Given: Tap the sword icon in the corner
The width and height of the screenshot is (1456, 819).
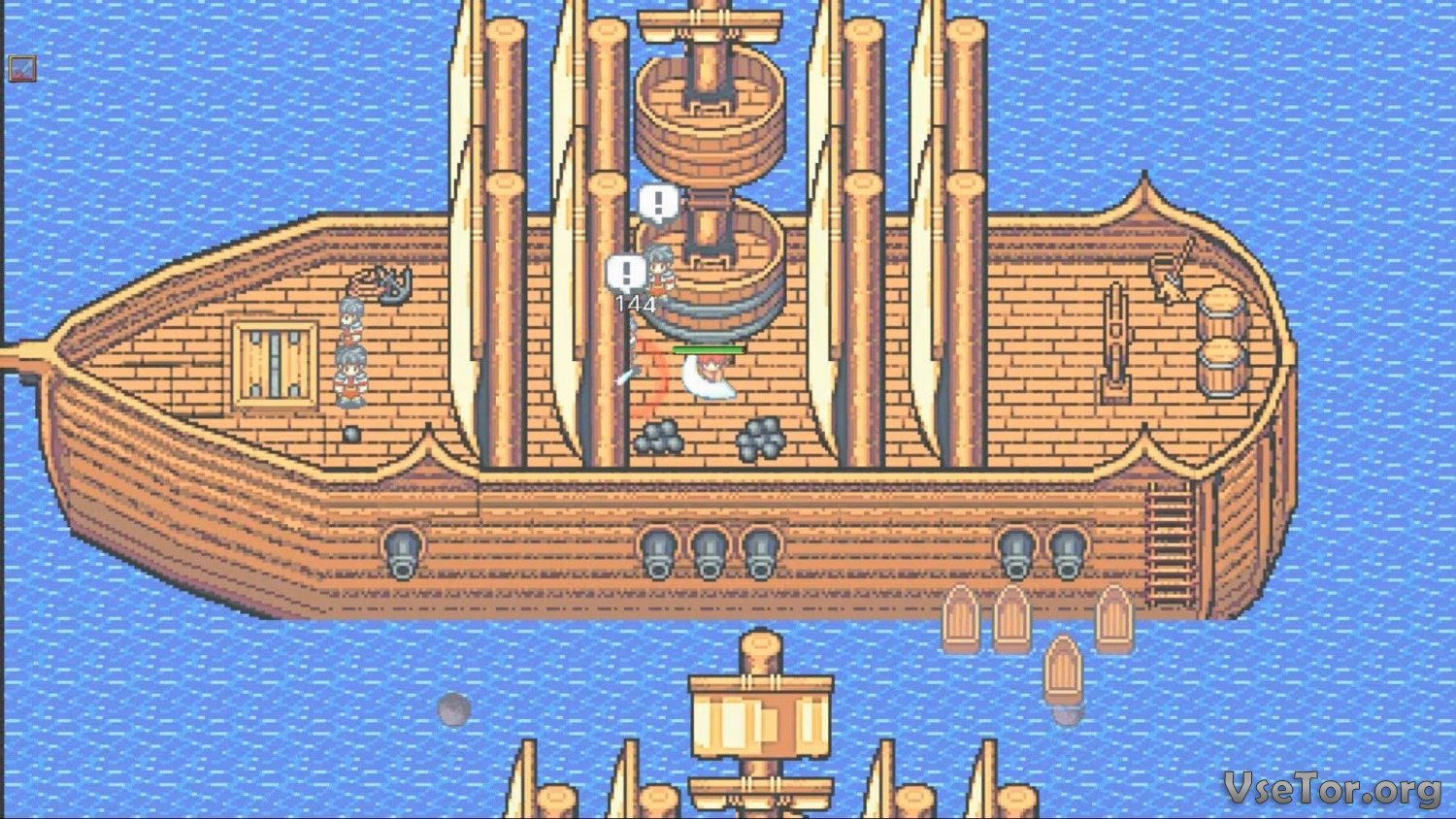Looking at the screenshot, I should [x=22, y=68].
